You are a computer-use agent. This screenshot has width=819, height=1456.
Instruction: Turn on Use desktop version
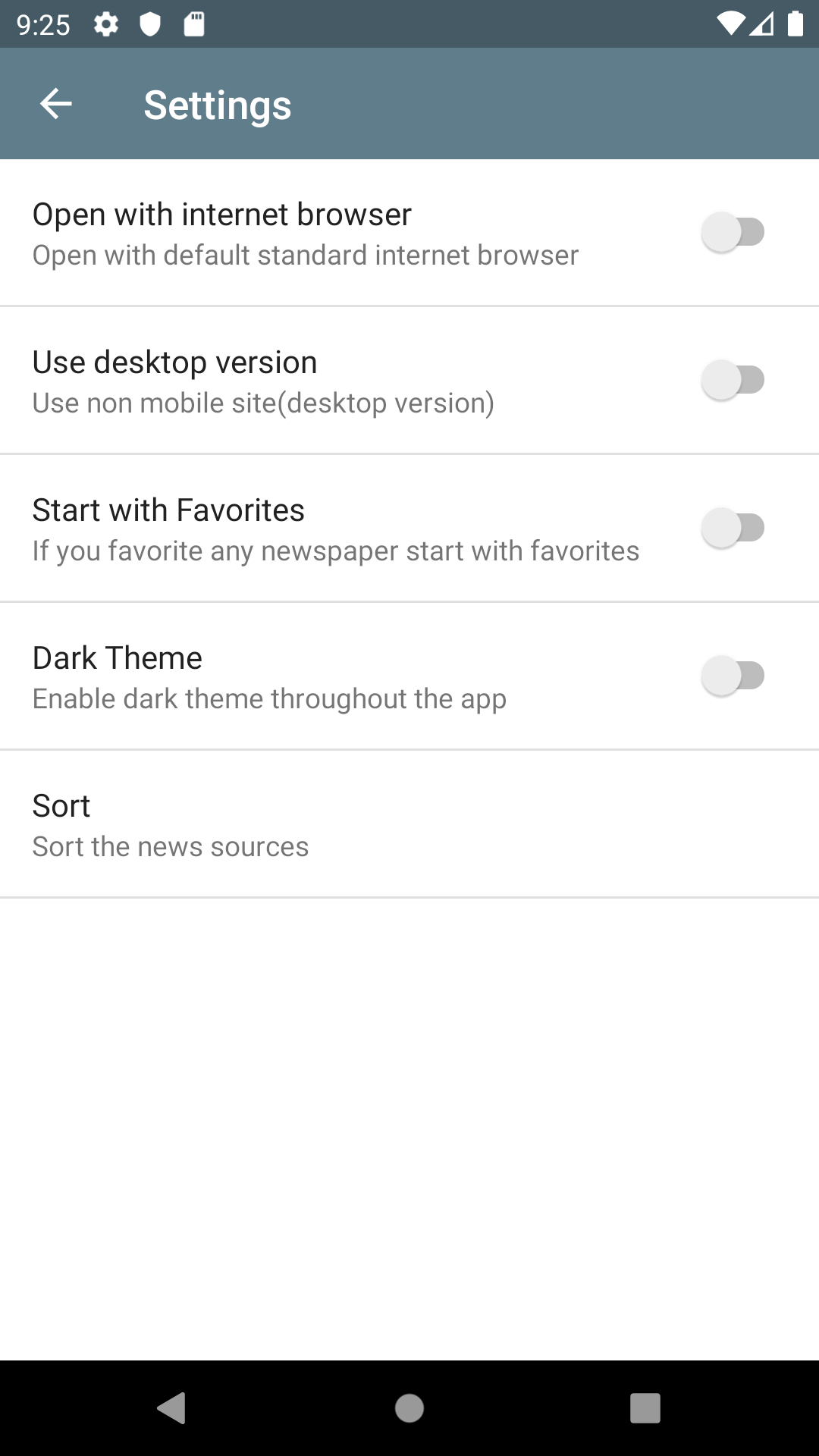pyautogui.click(x=733, y=380)
